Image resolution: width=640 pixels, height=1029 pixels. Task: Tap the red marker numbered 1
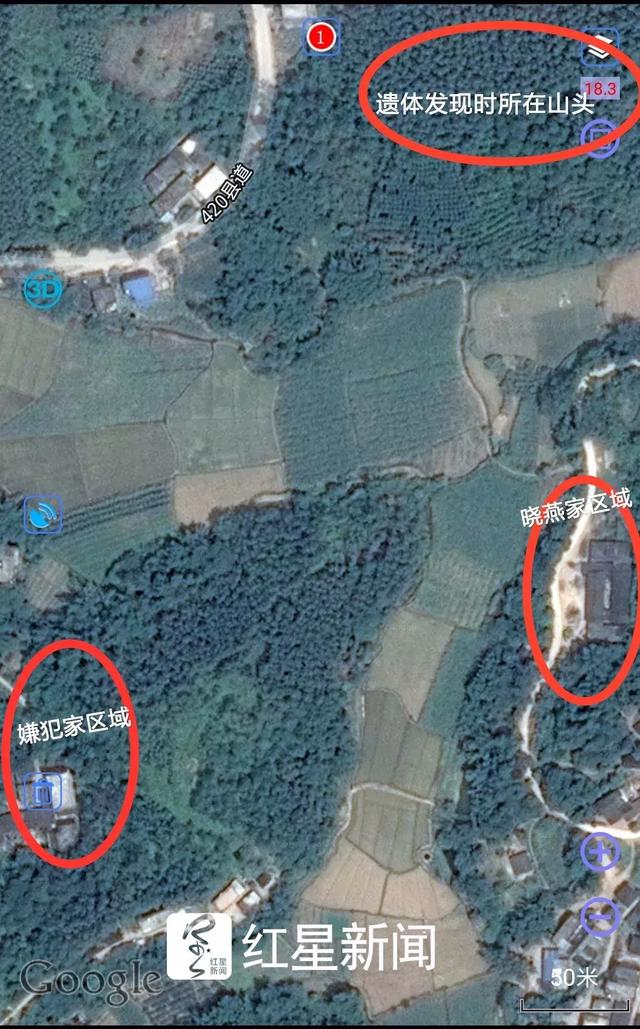click(321, 38)
